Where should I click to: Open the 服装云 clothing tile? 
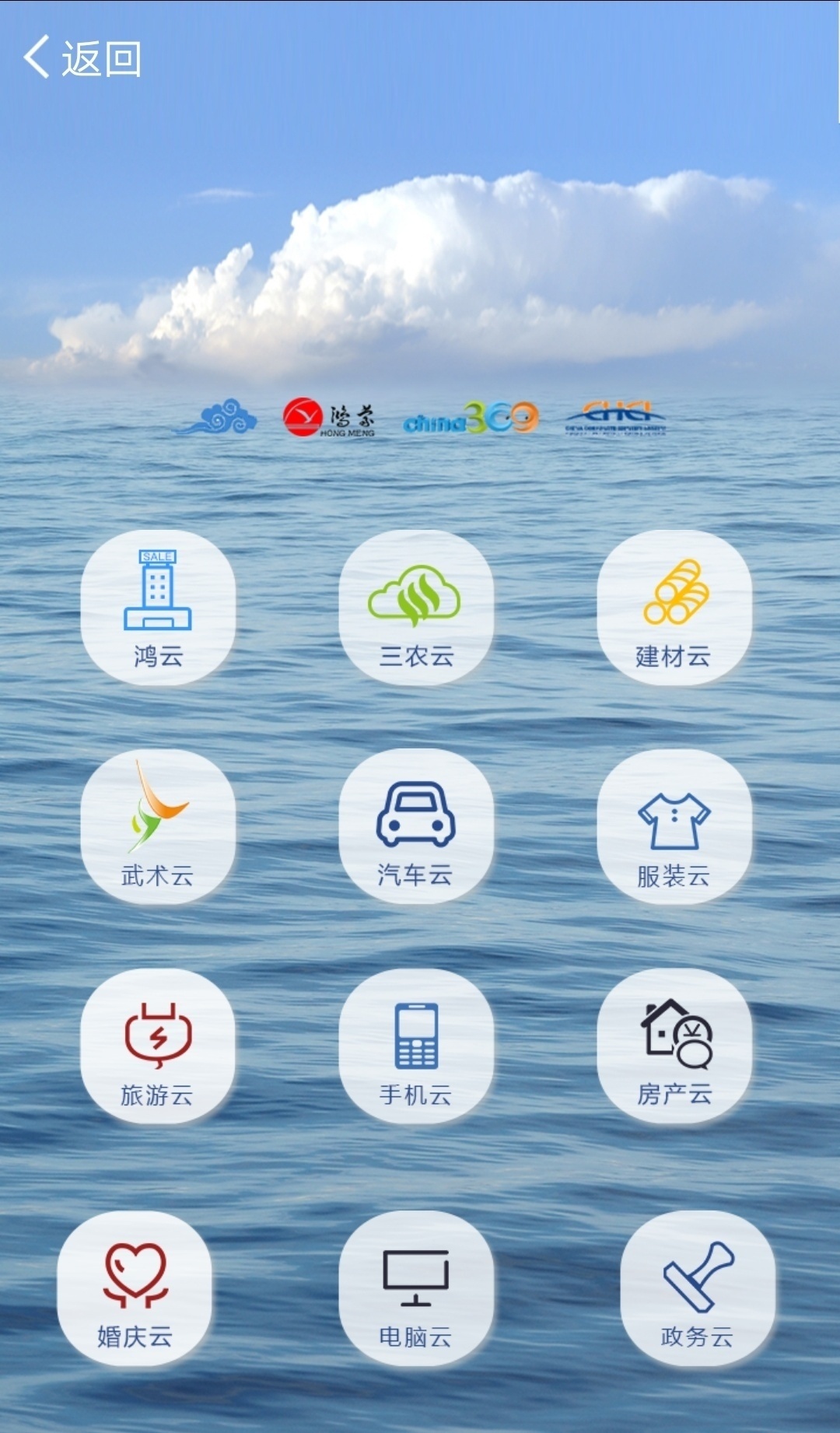click(x=674, y=827)
